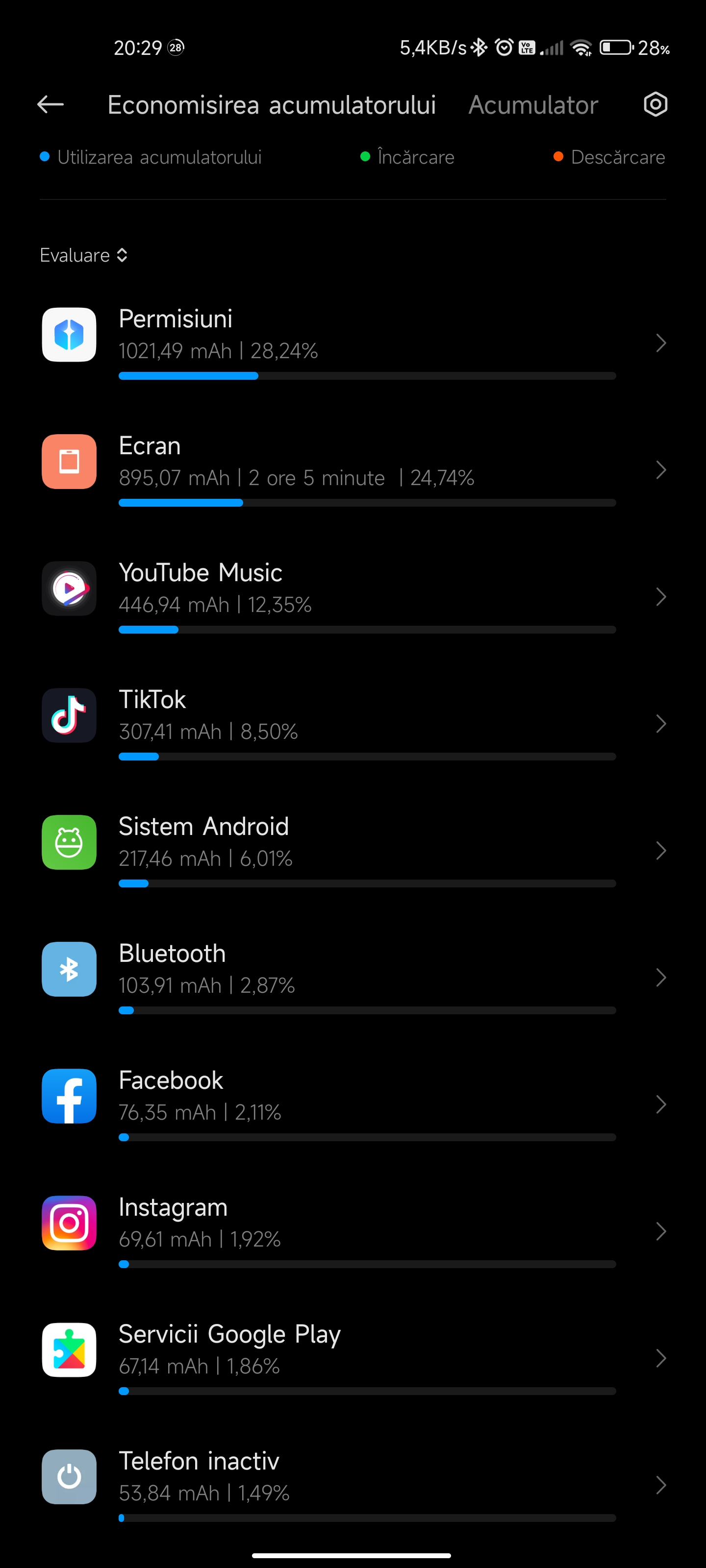View TikTok battery usage

click(353, 724)
